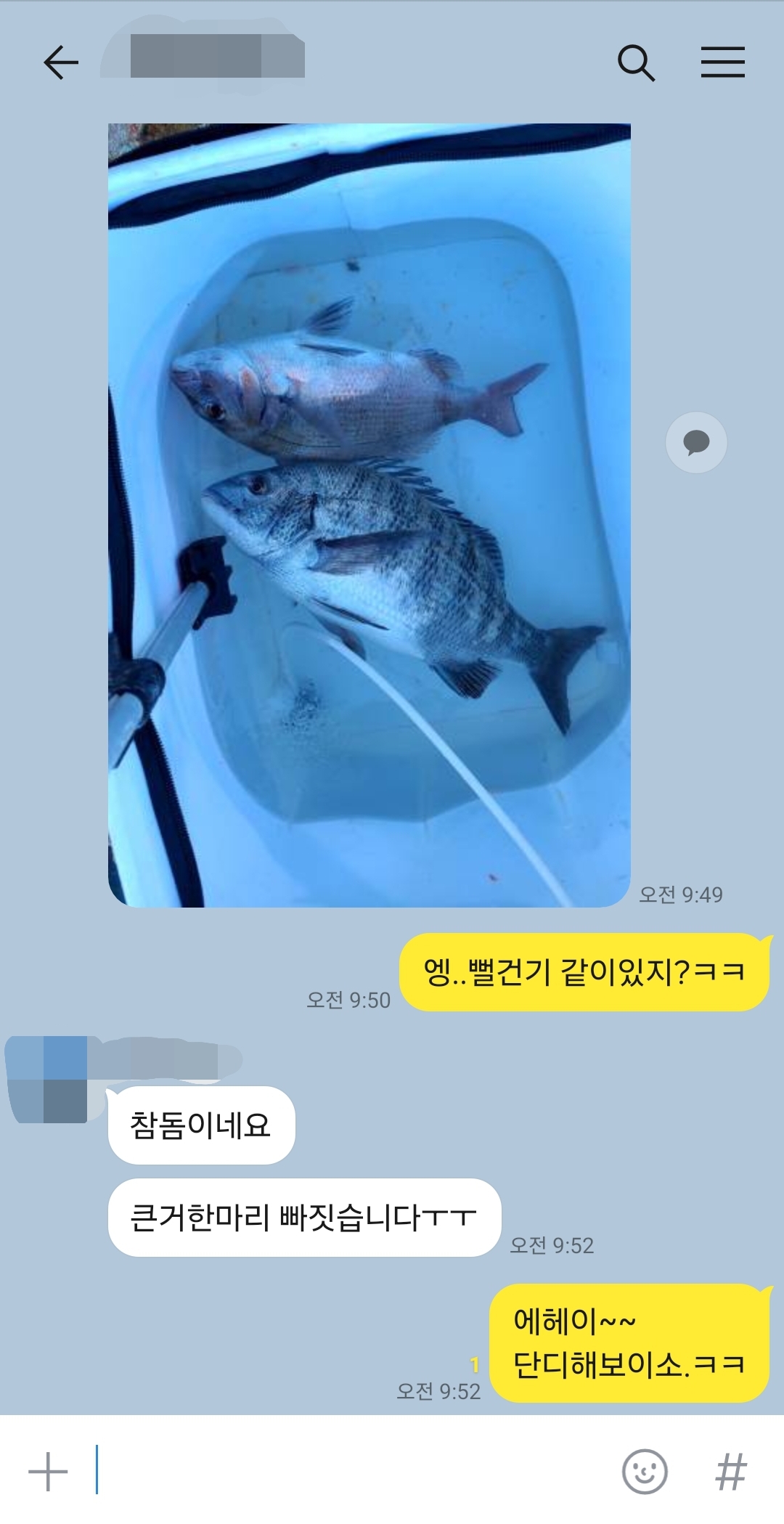Open the emoticon picker

tap(645, 1472)
